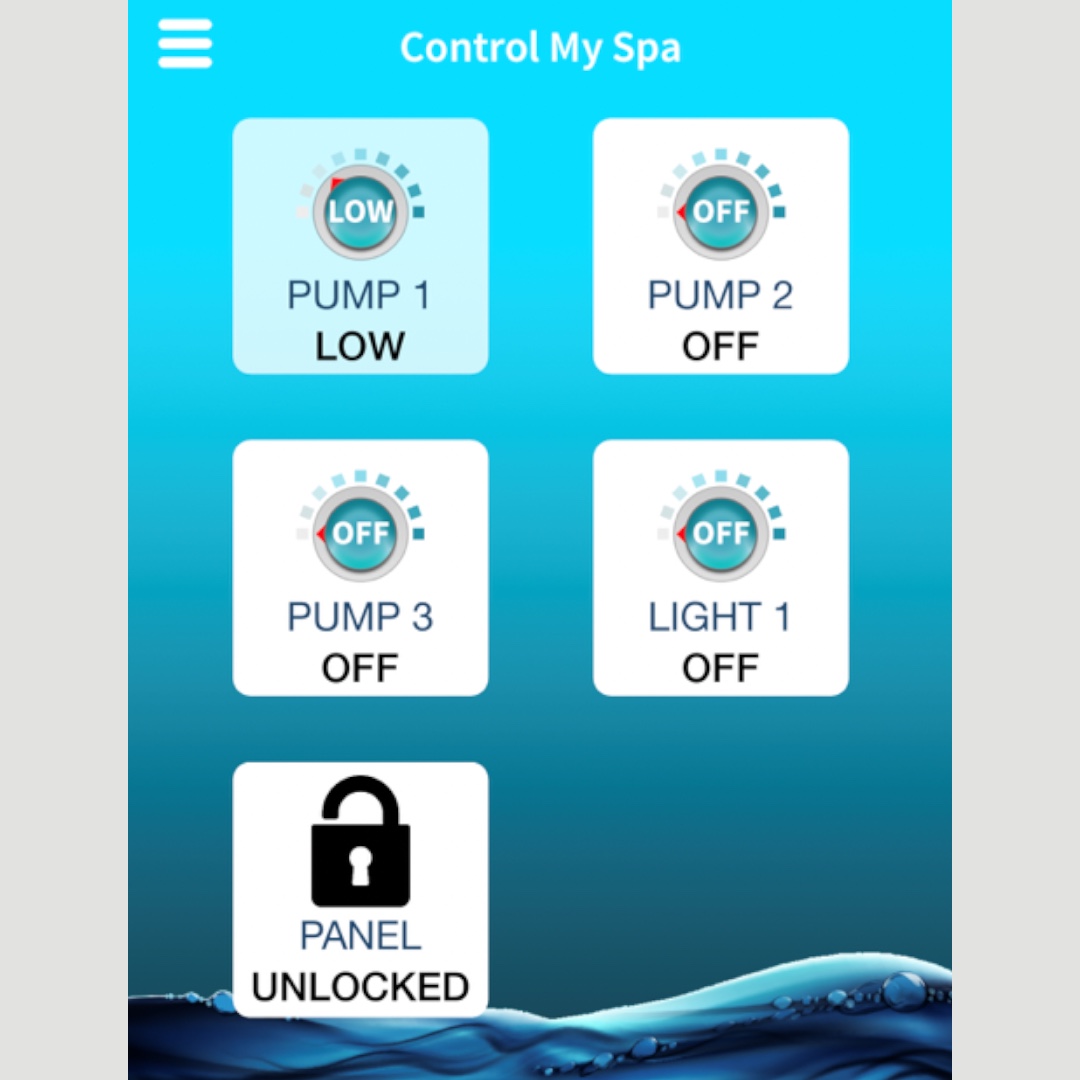
Task: Open the hamburger menu
Action: (x=185, y=44)
